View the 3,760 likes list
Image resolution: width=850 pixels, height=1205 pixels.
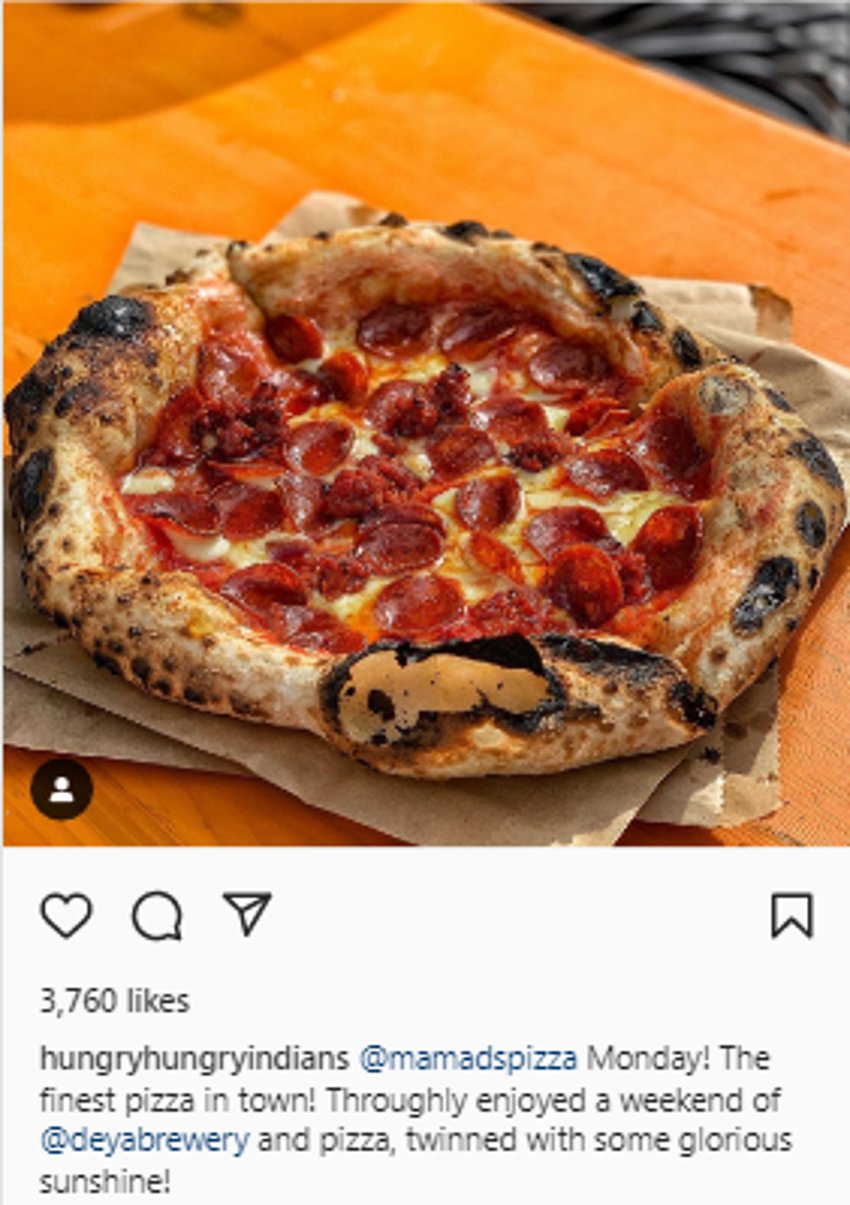(x=114, y=1000)
